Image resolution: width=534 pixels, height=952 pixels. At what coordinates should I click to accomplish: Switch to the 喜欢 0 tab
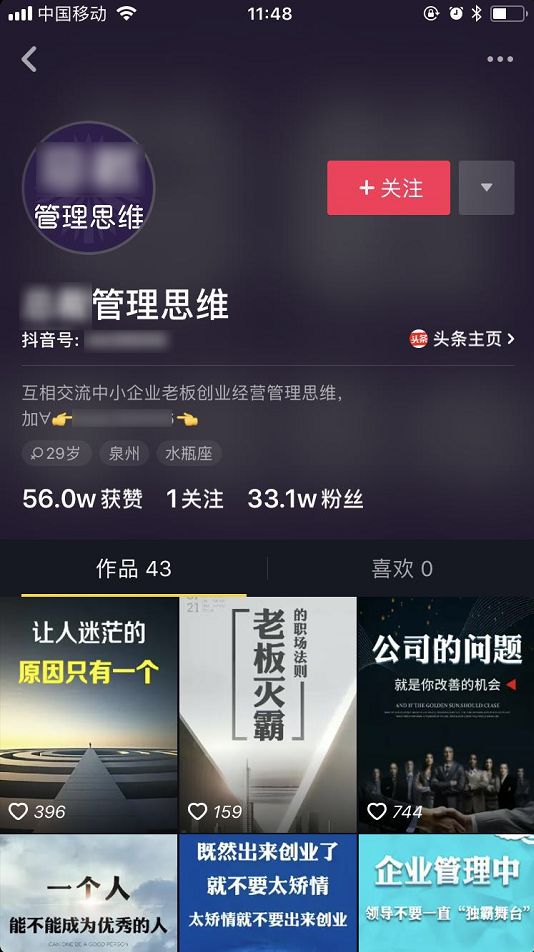click(401, 569)
